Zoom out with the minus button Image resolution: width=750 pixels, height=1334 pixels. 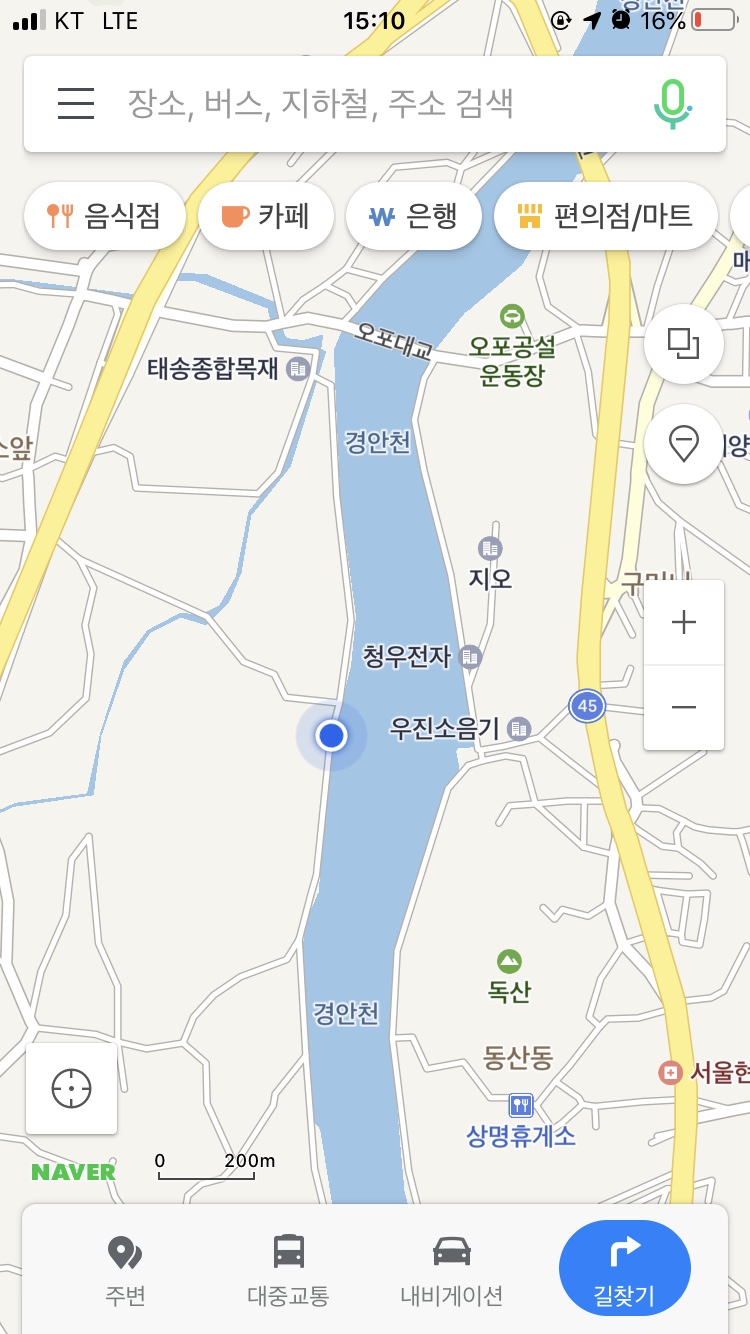pyautogui.click(x=684, y=707)
